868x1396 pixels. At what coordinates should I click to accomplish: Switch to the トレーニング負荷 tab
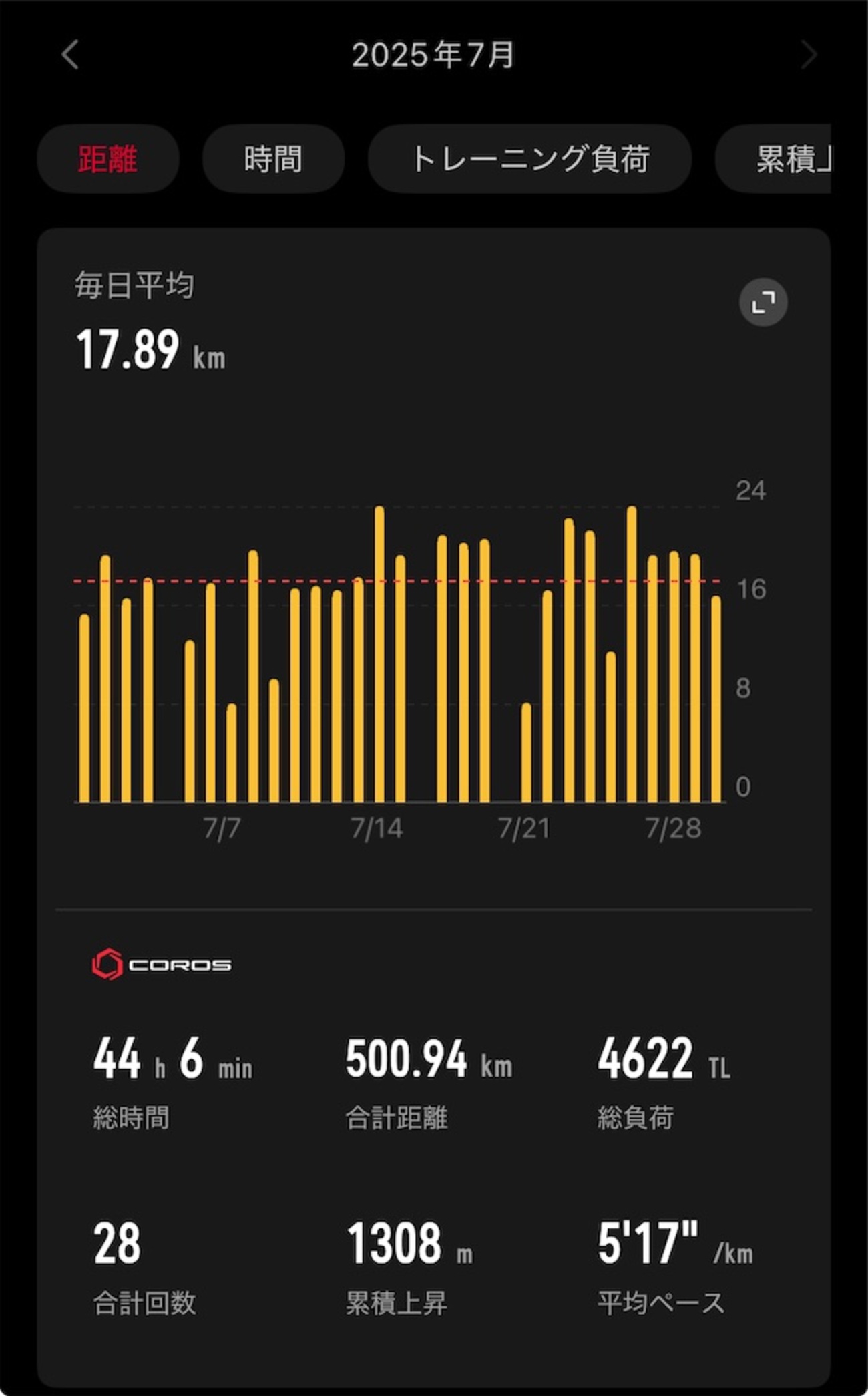pyautogui.click(x=529, y=159)
